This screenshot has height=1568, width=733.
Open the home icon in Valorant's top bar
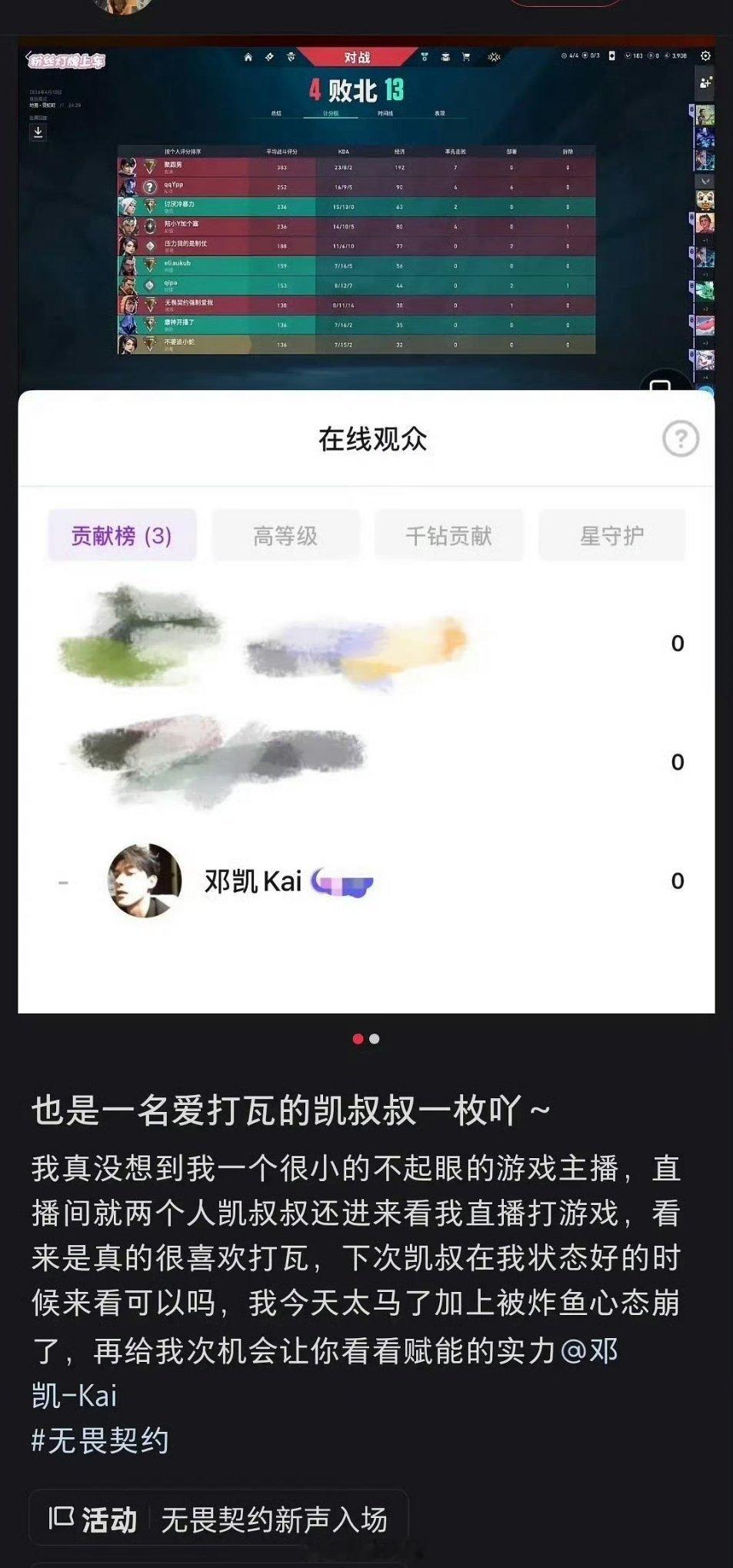[248, 57]
